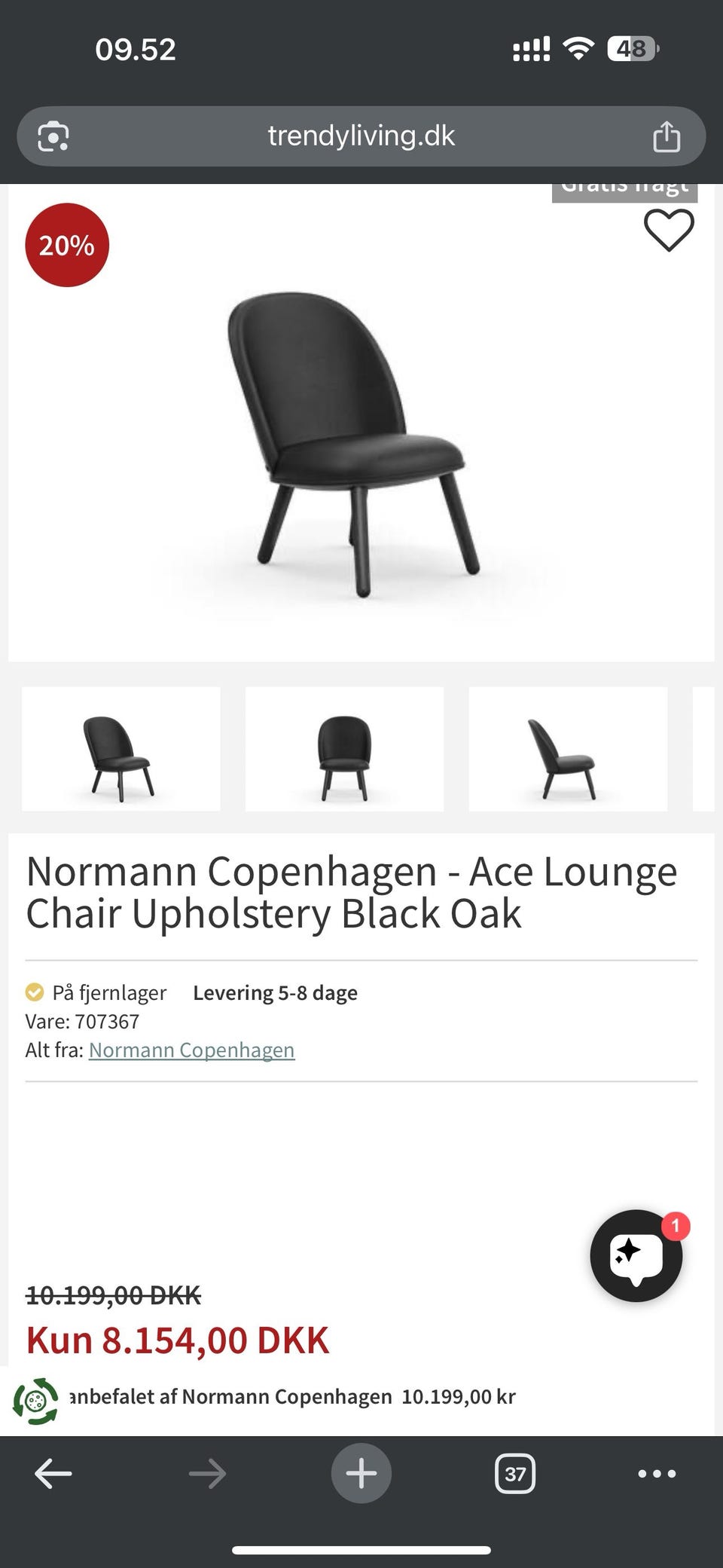Open the chat assistant bubble
Screen dimensions: 723x1568
pyautogui.click(x=636, y=1255)
